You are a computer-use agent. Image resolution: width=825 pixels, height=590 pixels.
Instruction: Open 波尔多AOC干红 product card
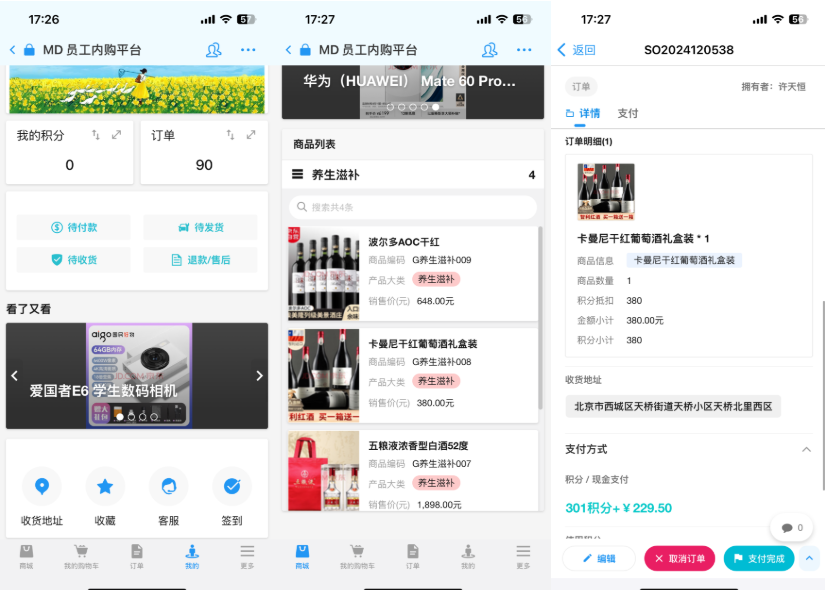(x=412, y=273)
